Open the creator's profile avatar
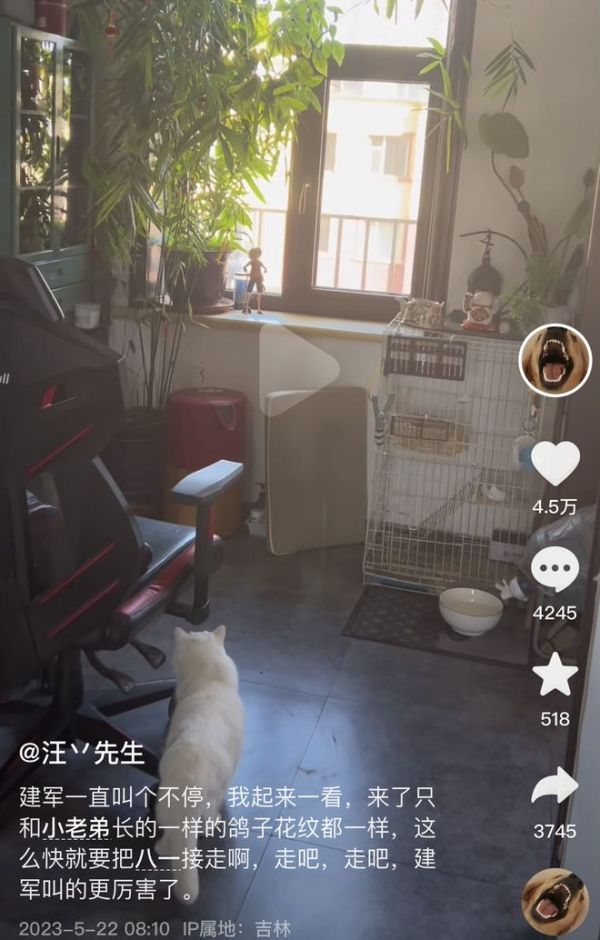 554,361
